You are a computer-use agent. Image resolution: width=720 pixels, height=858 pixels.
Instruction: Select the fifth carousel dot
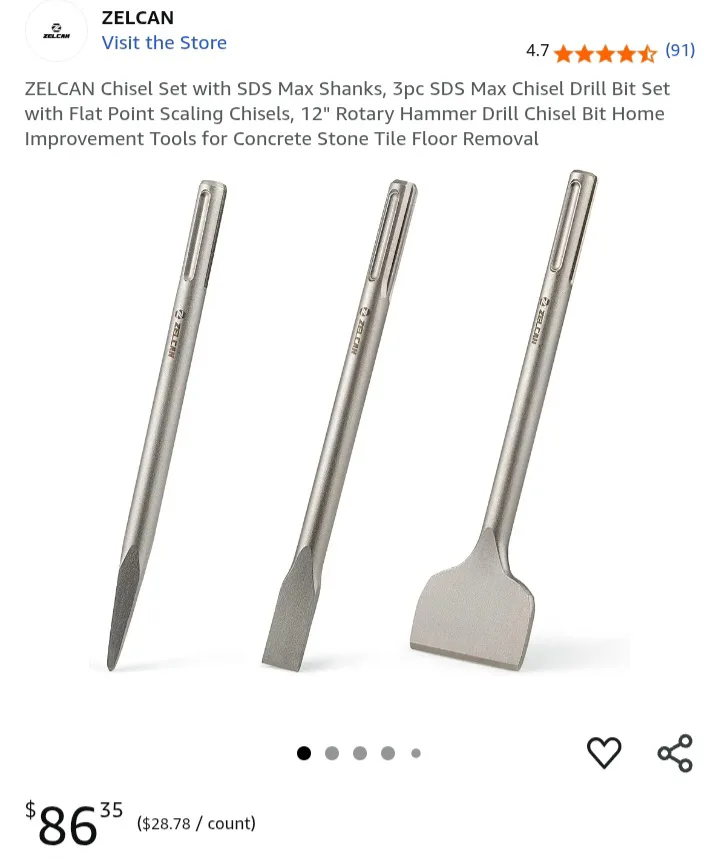(415, 753)
